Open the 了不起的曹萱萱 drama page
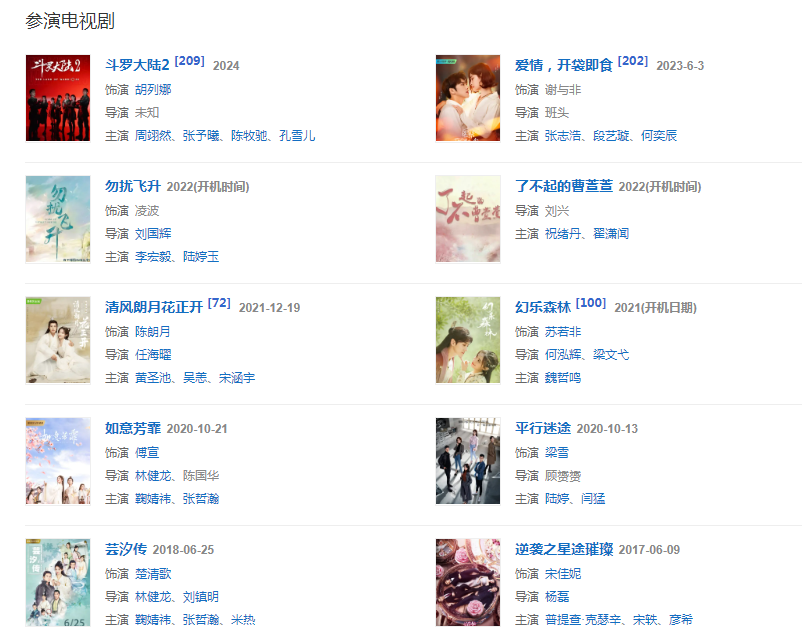The width and height of the screenshot is (802, 641). pyautogui.click(x=563, y=187)
